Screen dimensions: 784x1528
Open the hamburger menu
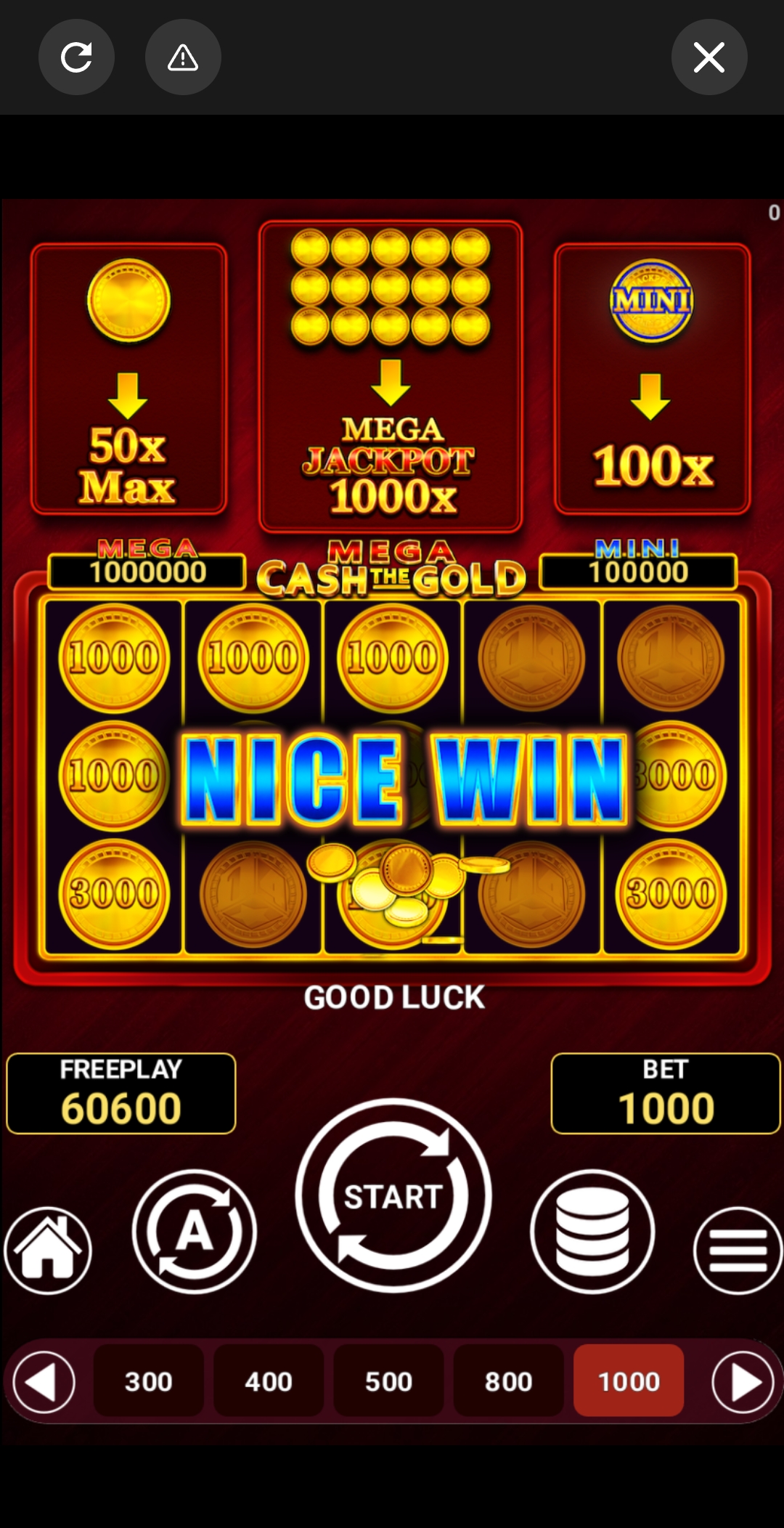(x=738, y=1250)
